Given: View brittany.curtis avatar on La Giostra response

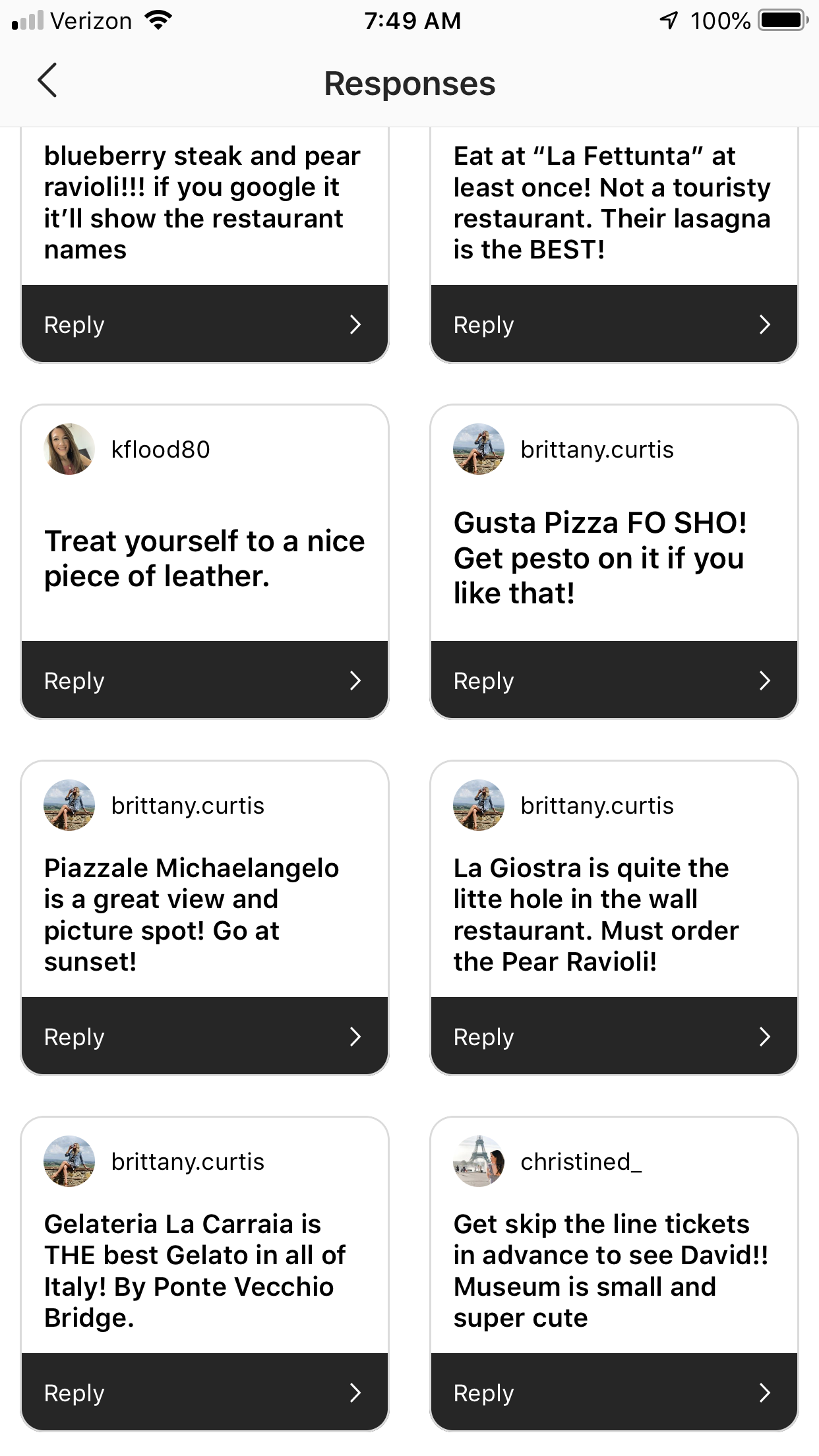Looking at the screenshot, I should (479, 805).
